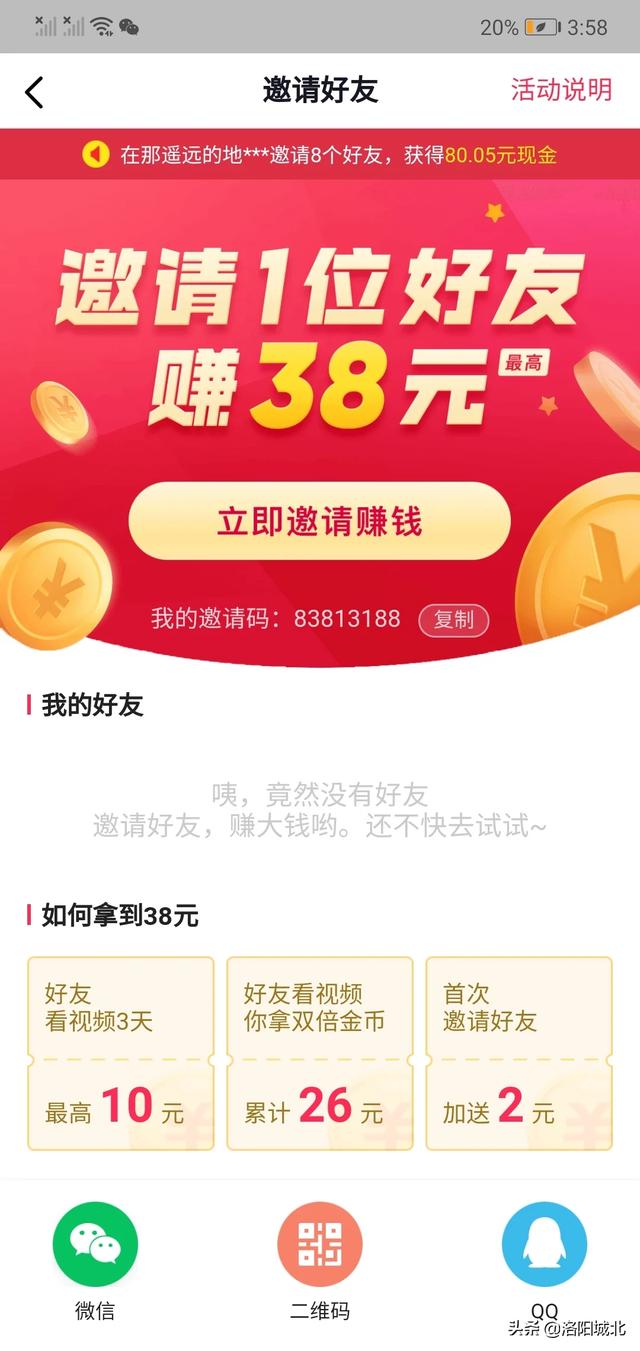The image size is (640, 1351).
Task: Open 活动说明 activity rules
Action: 561,90
